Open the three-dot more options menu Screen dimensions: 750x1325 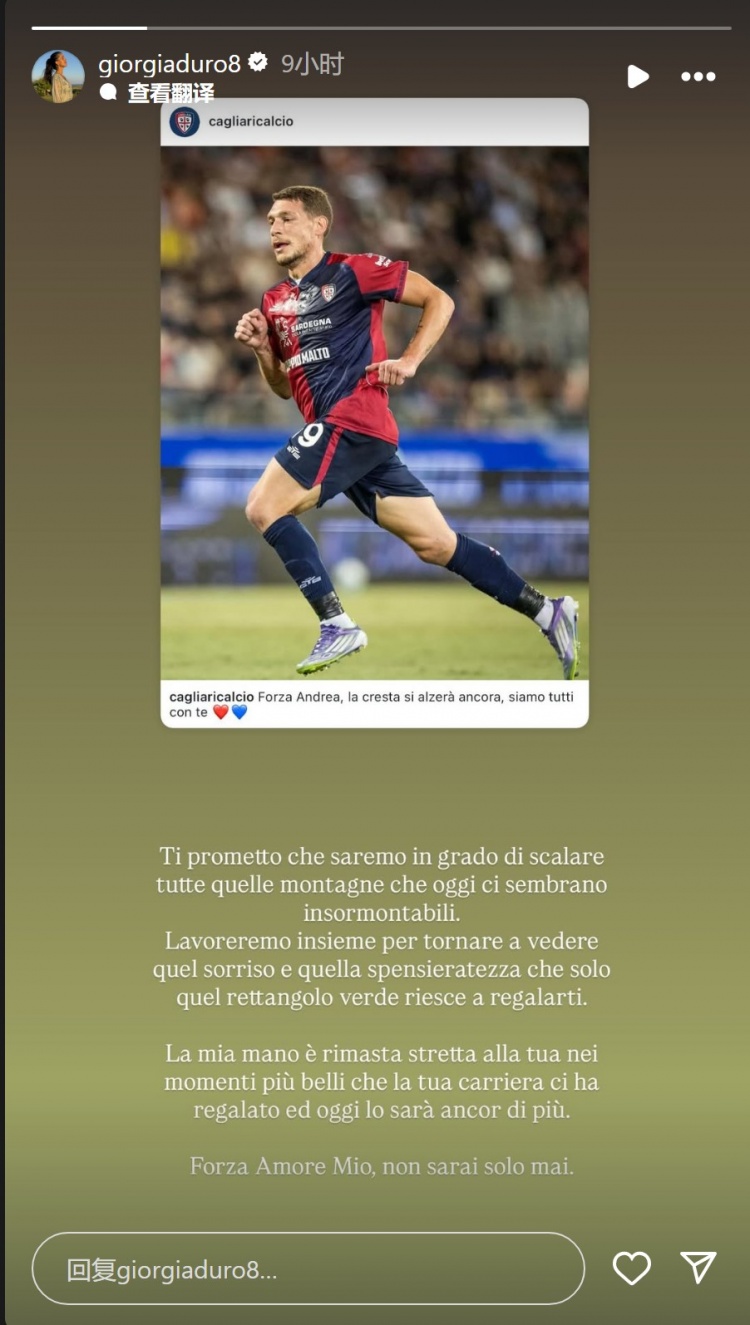point(698,77)
